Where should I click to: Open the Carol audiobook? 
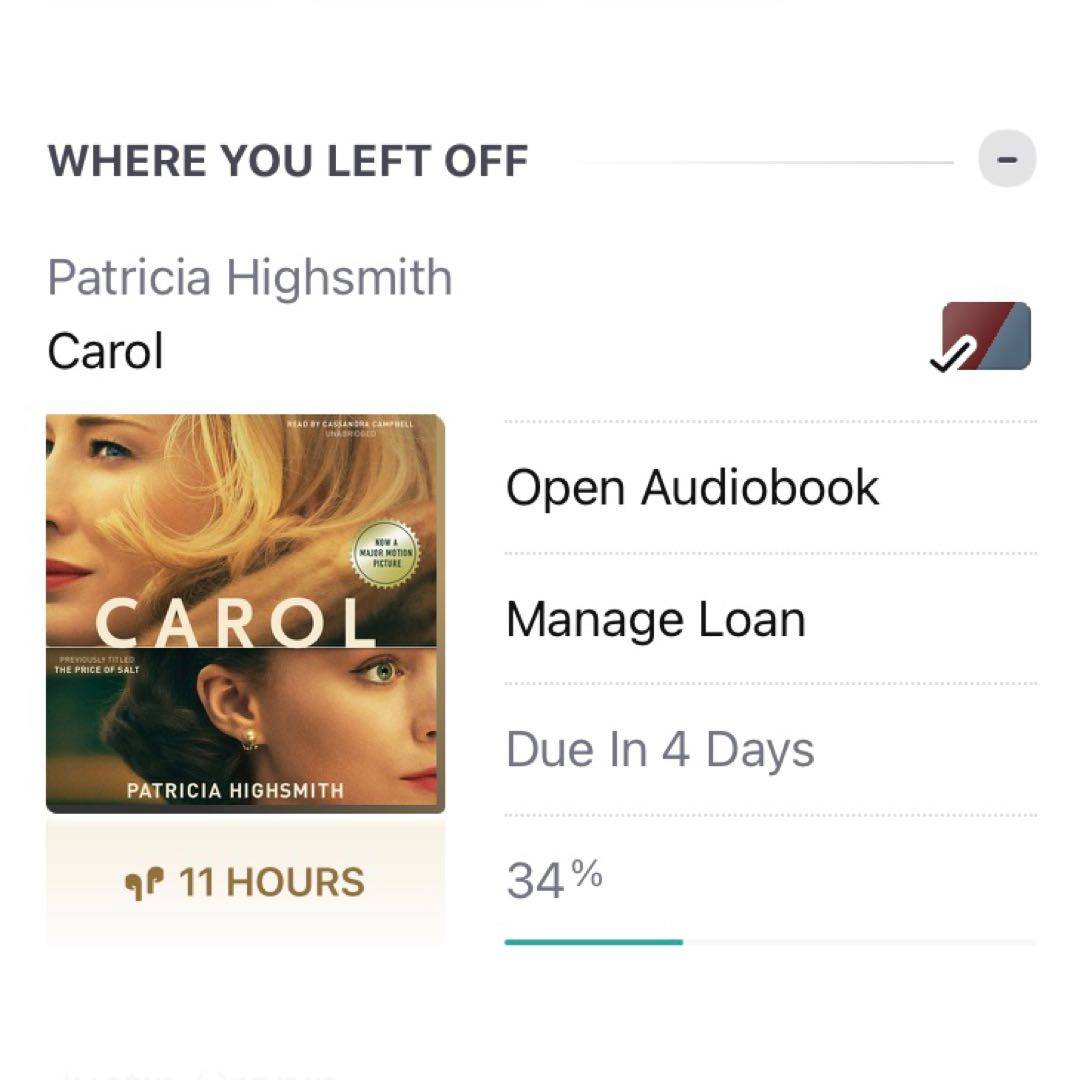click(x=692, y=488)
